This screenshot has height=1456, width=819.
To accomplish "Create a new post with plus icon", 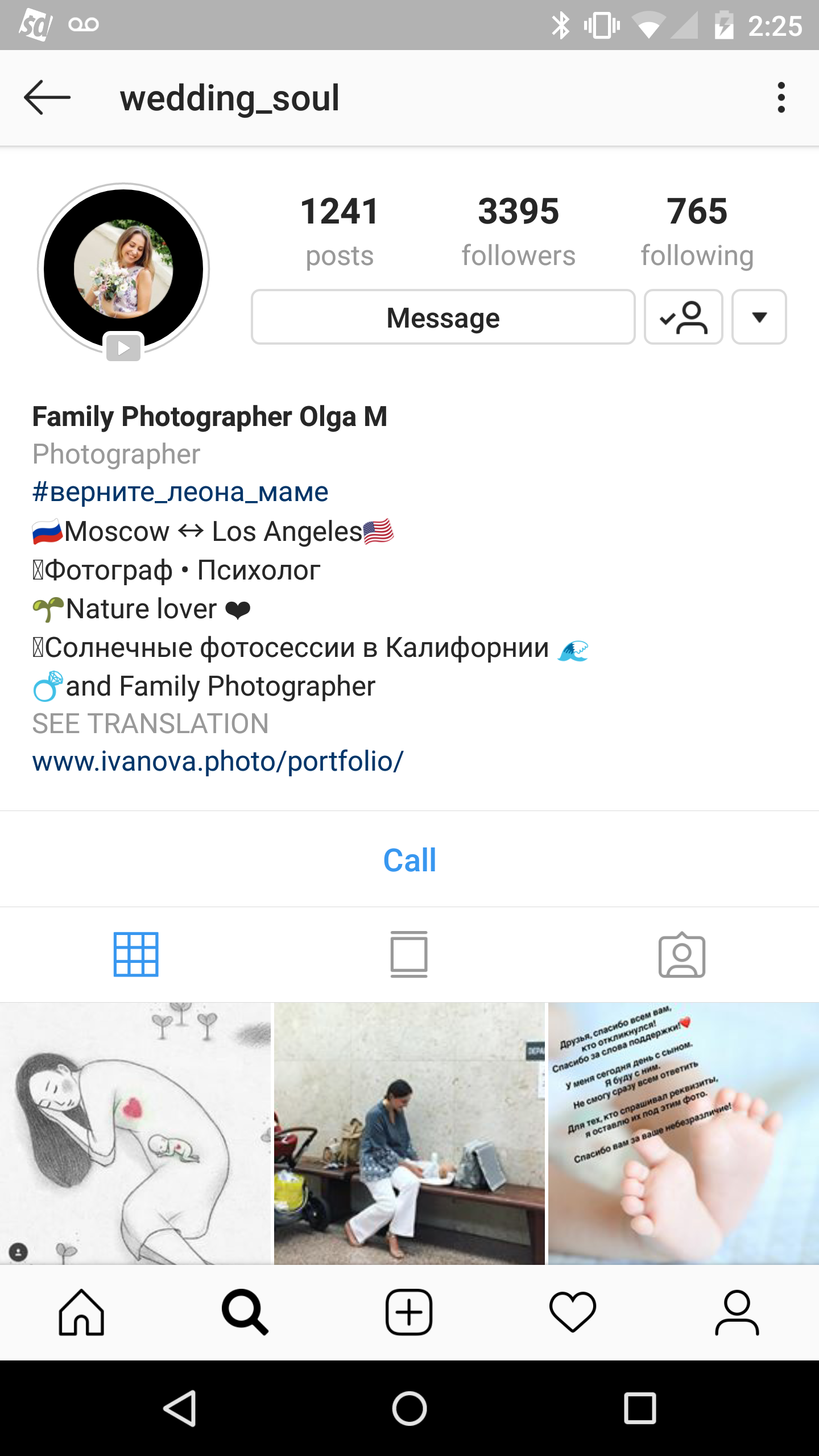I will pos(409,1312).
